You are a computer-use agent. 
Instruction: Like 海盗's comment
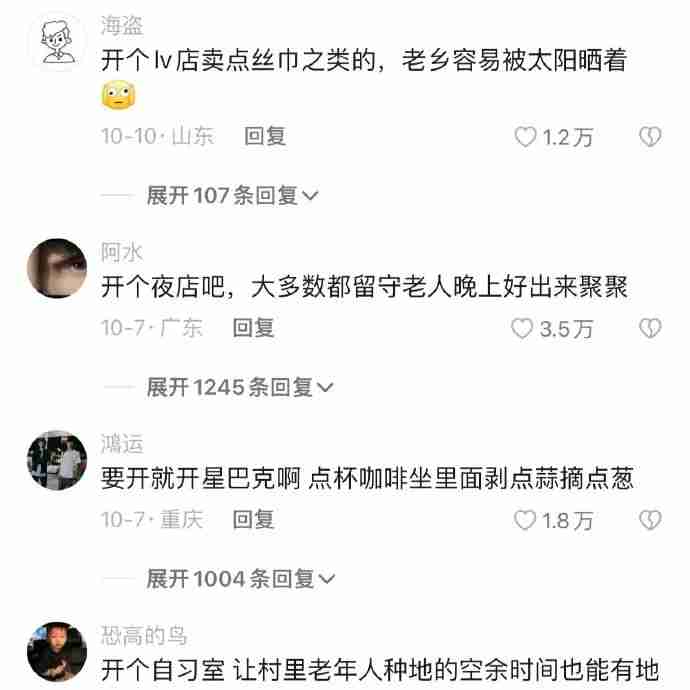pyautogui.click(x=526, y=137)
